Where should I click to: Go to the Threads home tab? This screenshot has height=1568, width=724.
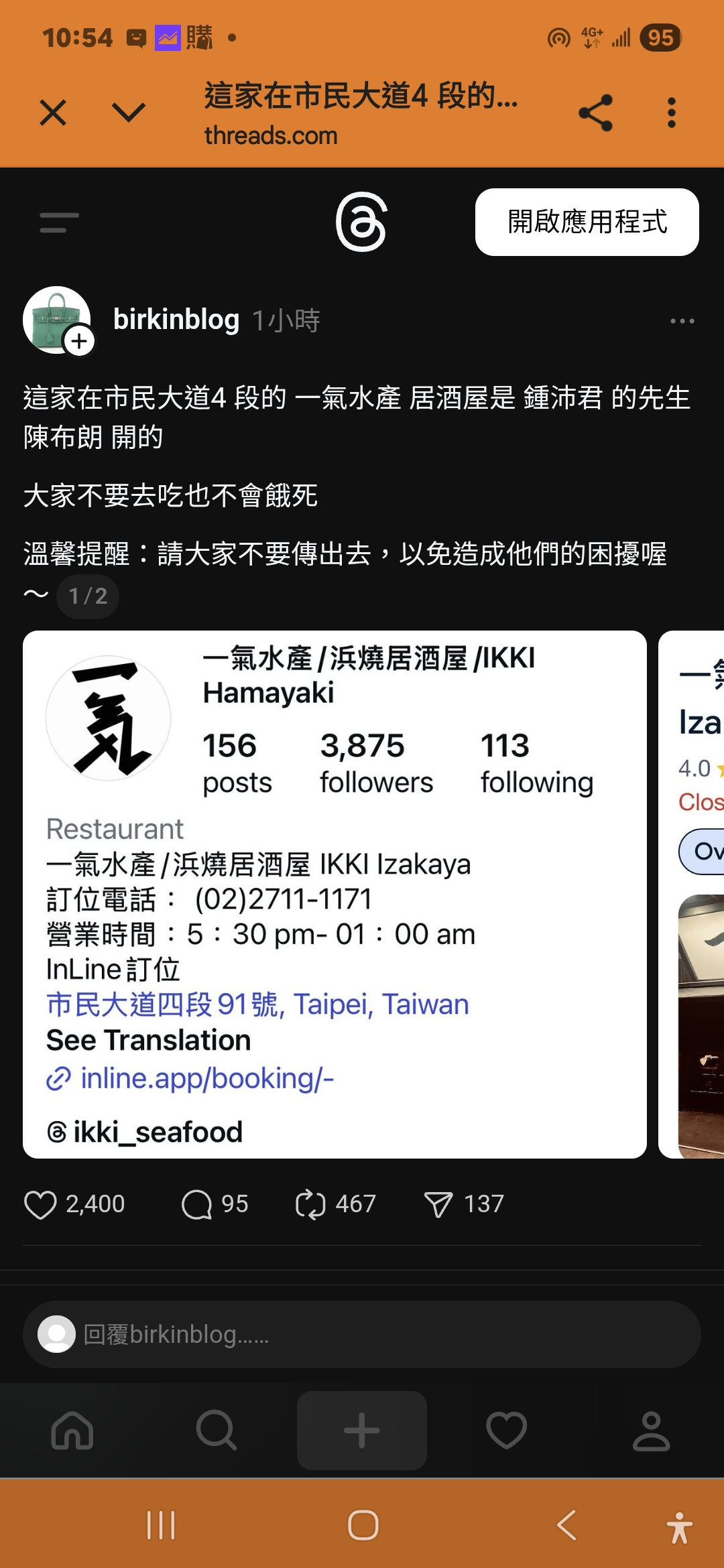point(72,1430)
